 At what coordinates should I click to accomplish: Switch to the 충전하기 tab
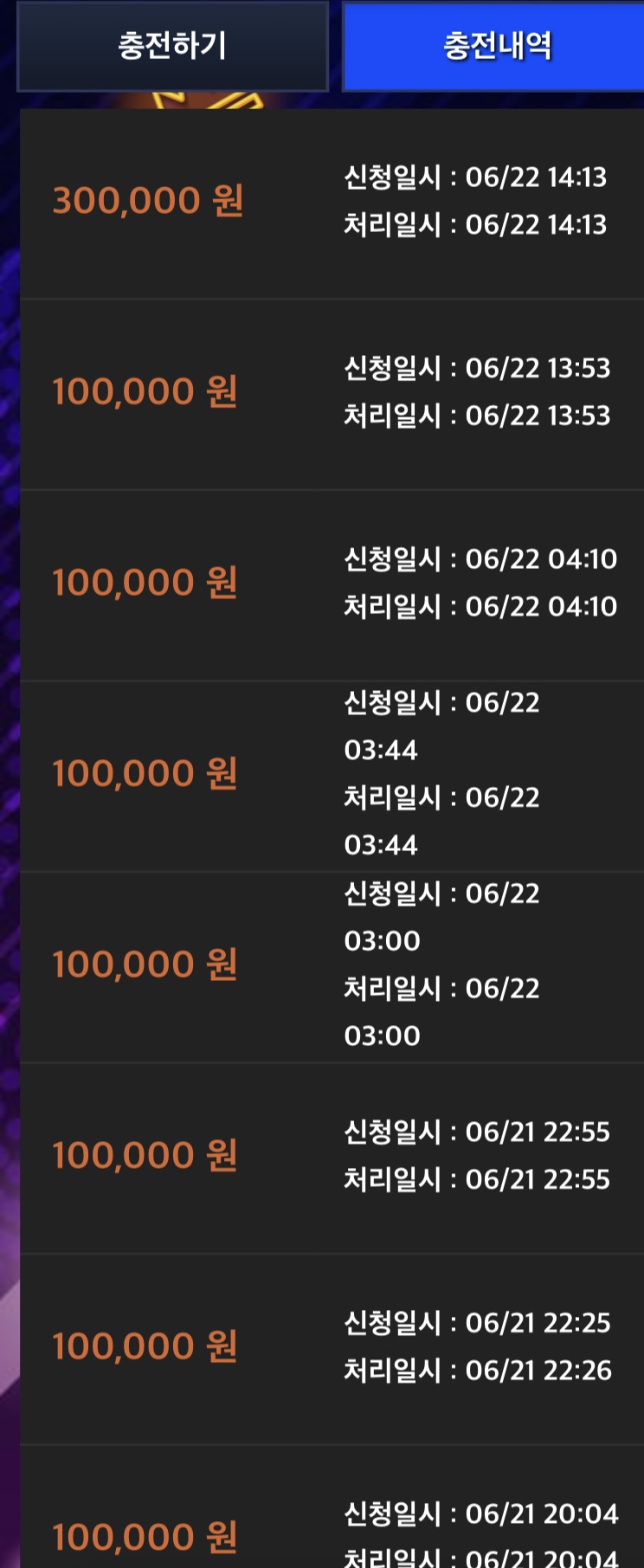click(172, 46)
